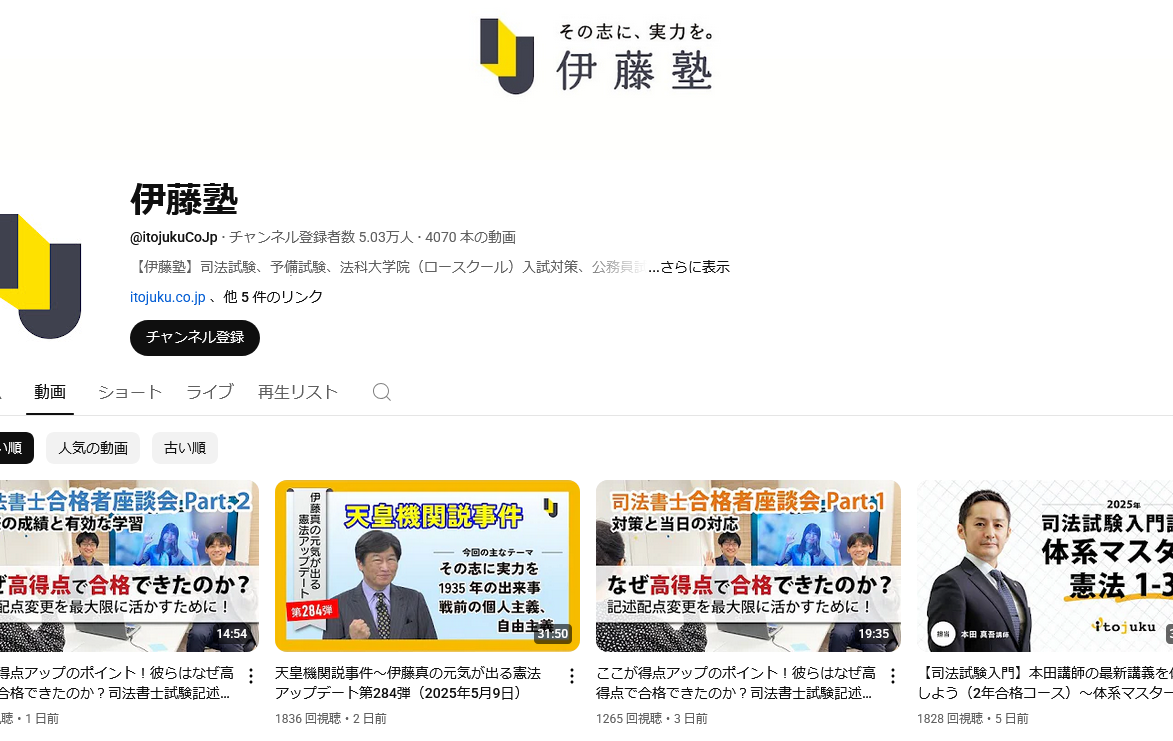The height and width of the screenshot is (741, 1173).
Task: Subscribe with the チャンネル登録 button
Action: 195,338
